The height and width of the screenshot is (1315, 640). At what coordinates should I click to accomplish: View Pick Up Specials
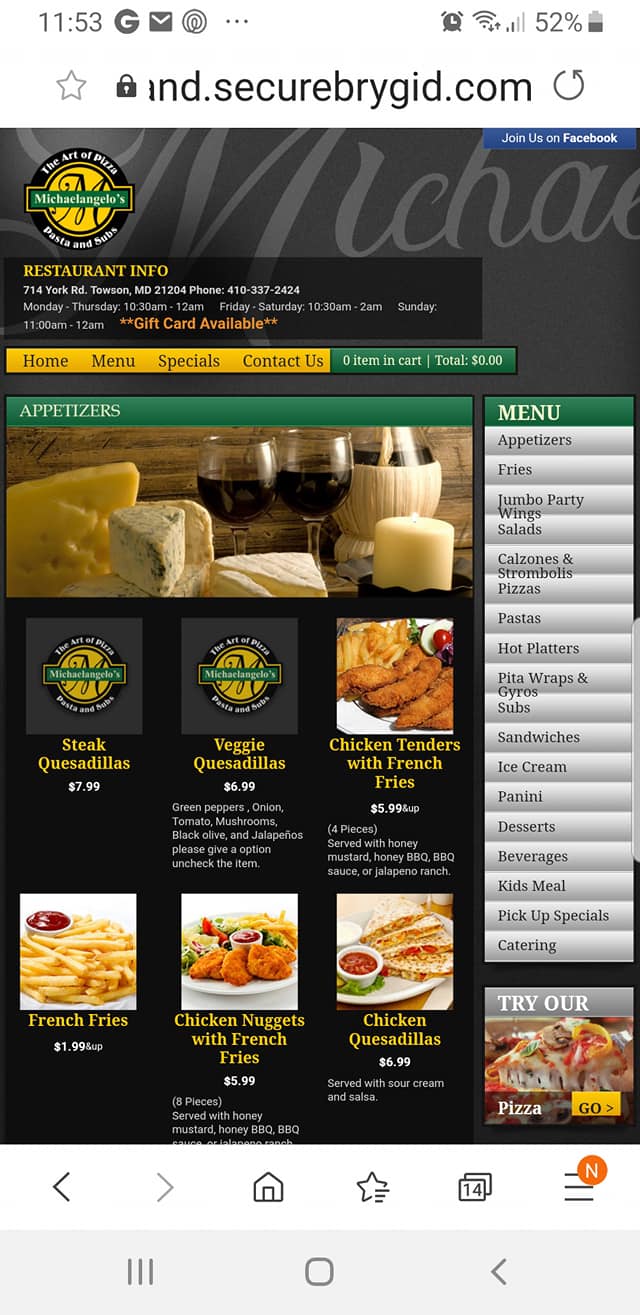click(x=553, y=916)
